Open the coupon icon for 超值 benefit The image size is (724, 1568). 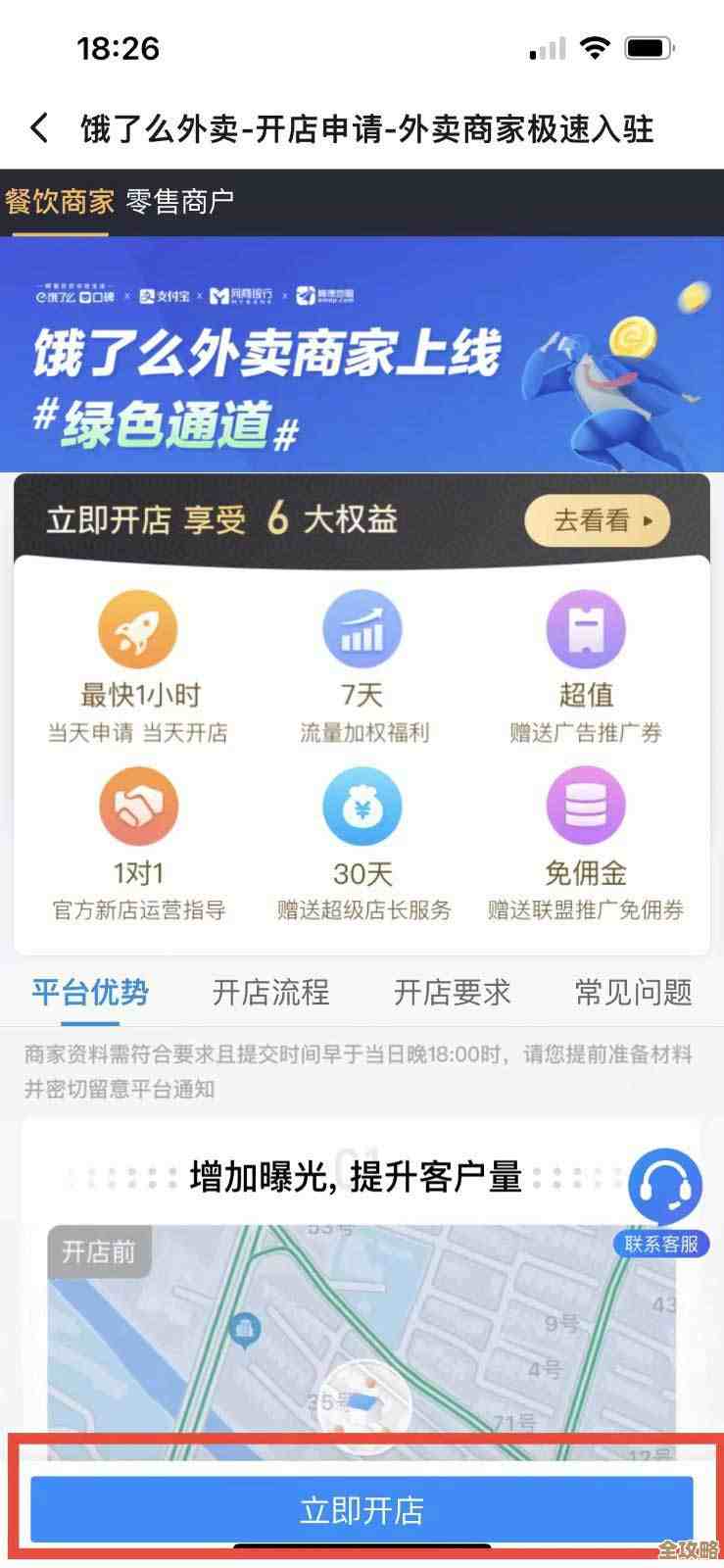point(586,629)
